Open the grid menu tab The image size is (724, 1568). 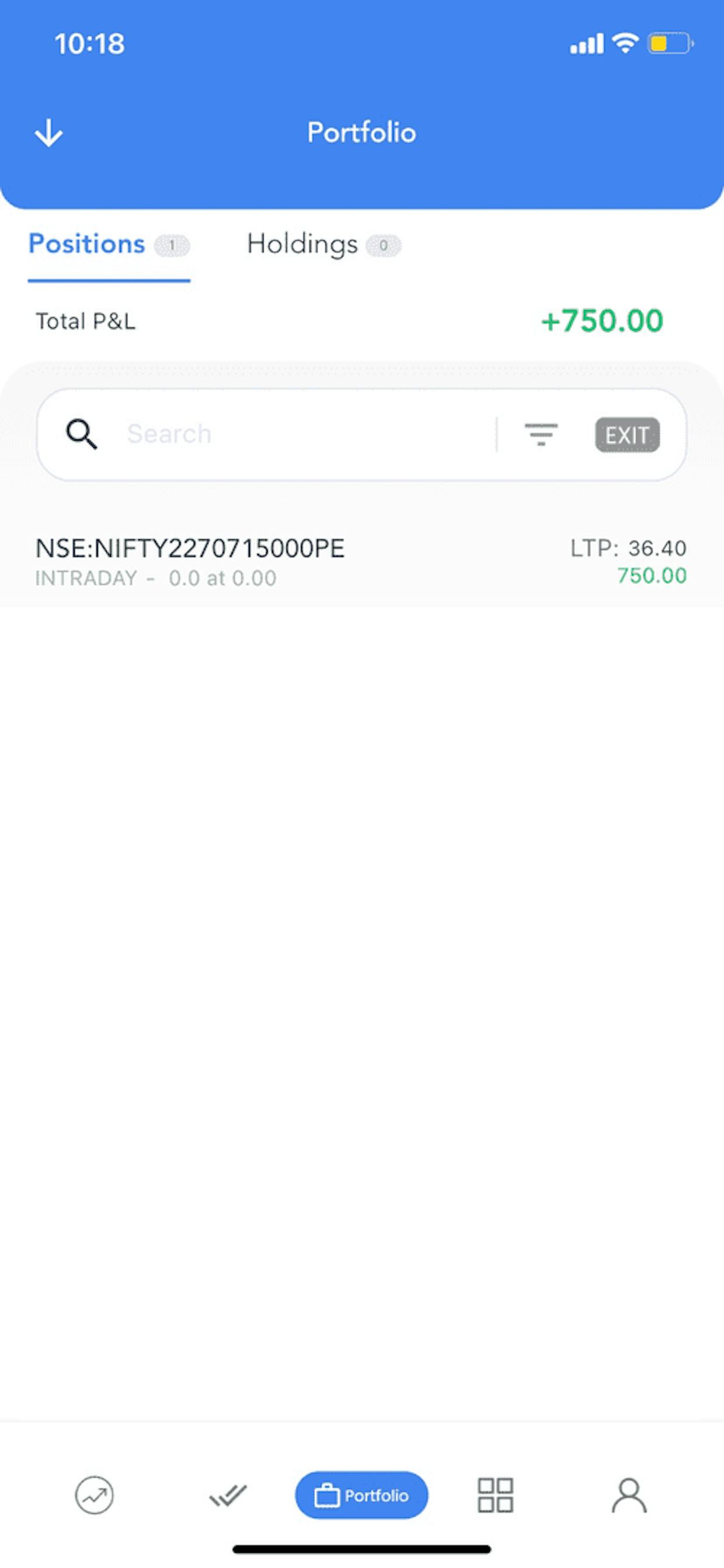click(495, 1495)
